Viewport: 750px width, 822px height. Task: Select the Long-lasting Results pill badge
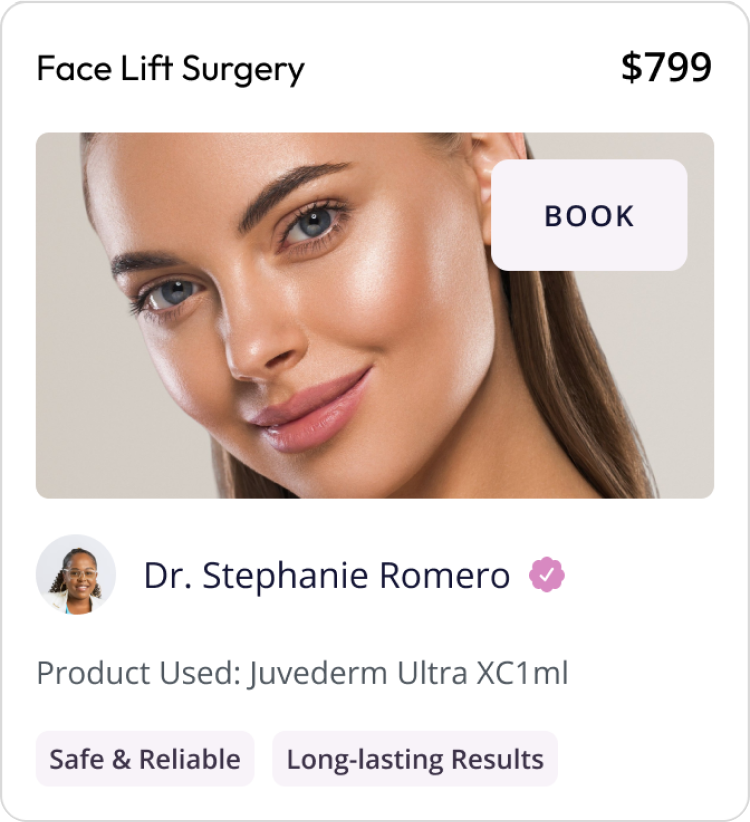(x=415, y=758)
